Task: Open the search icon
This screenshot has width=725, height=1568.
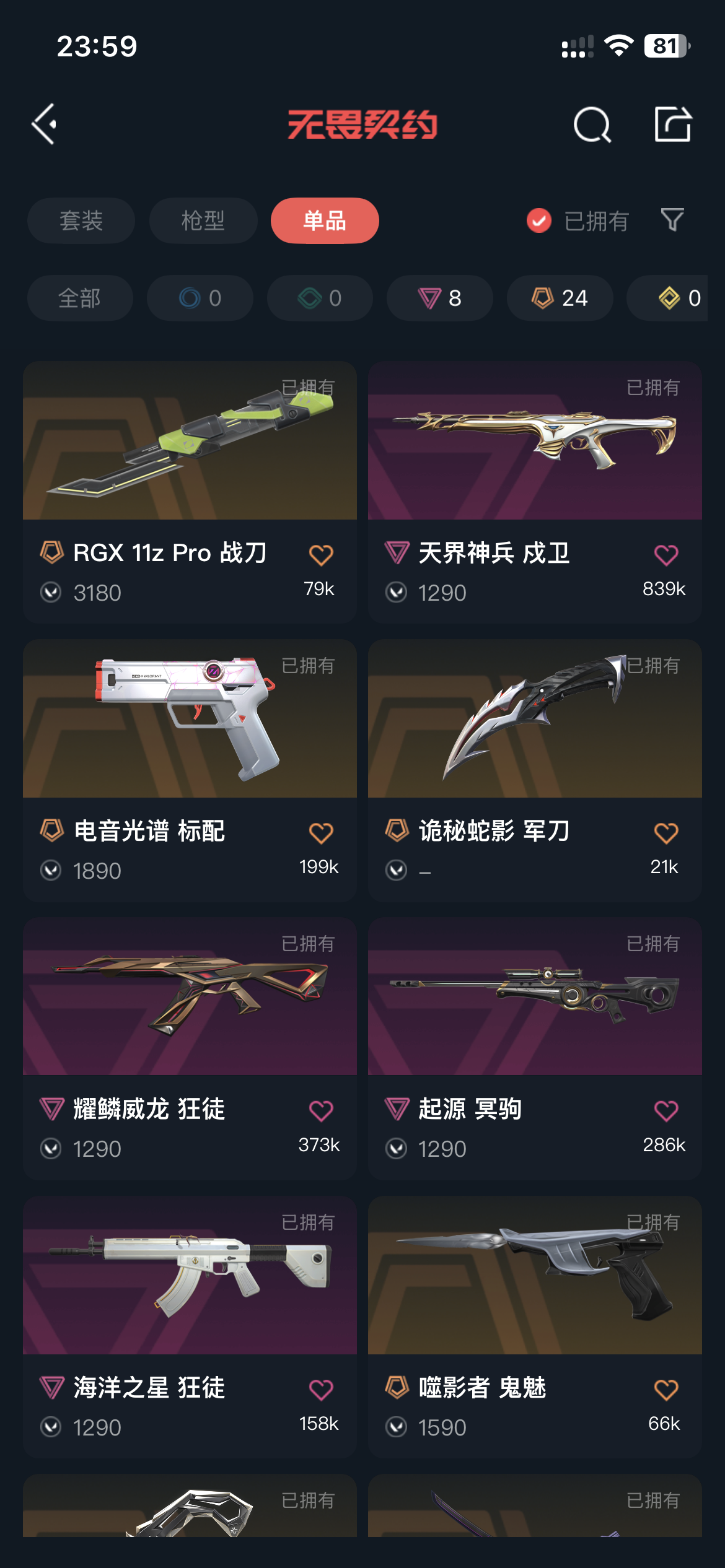Action: (x=592, y=124)
